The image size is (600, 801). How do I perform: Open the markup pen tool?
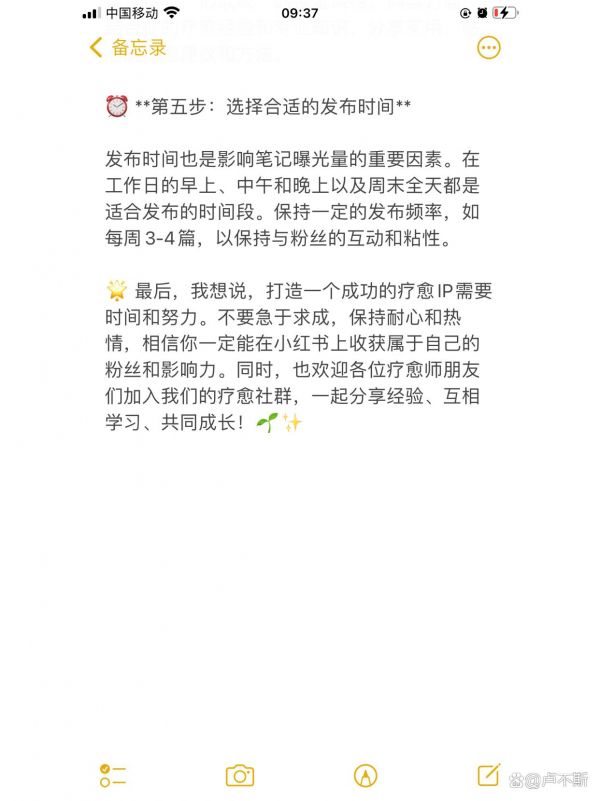(365, 775)
